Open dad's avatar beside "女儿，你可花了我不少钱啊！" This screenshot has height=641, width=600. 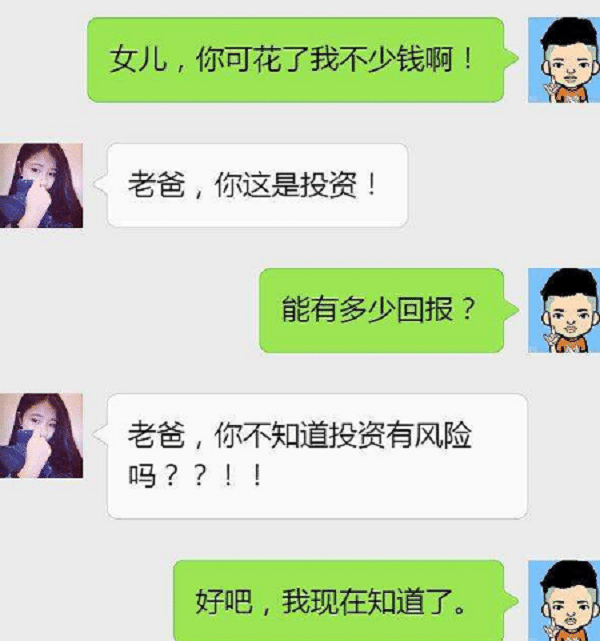point(564,60)
